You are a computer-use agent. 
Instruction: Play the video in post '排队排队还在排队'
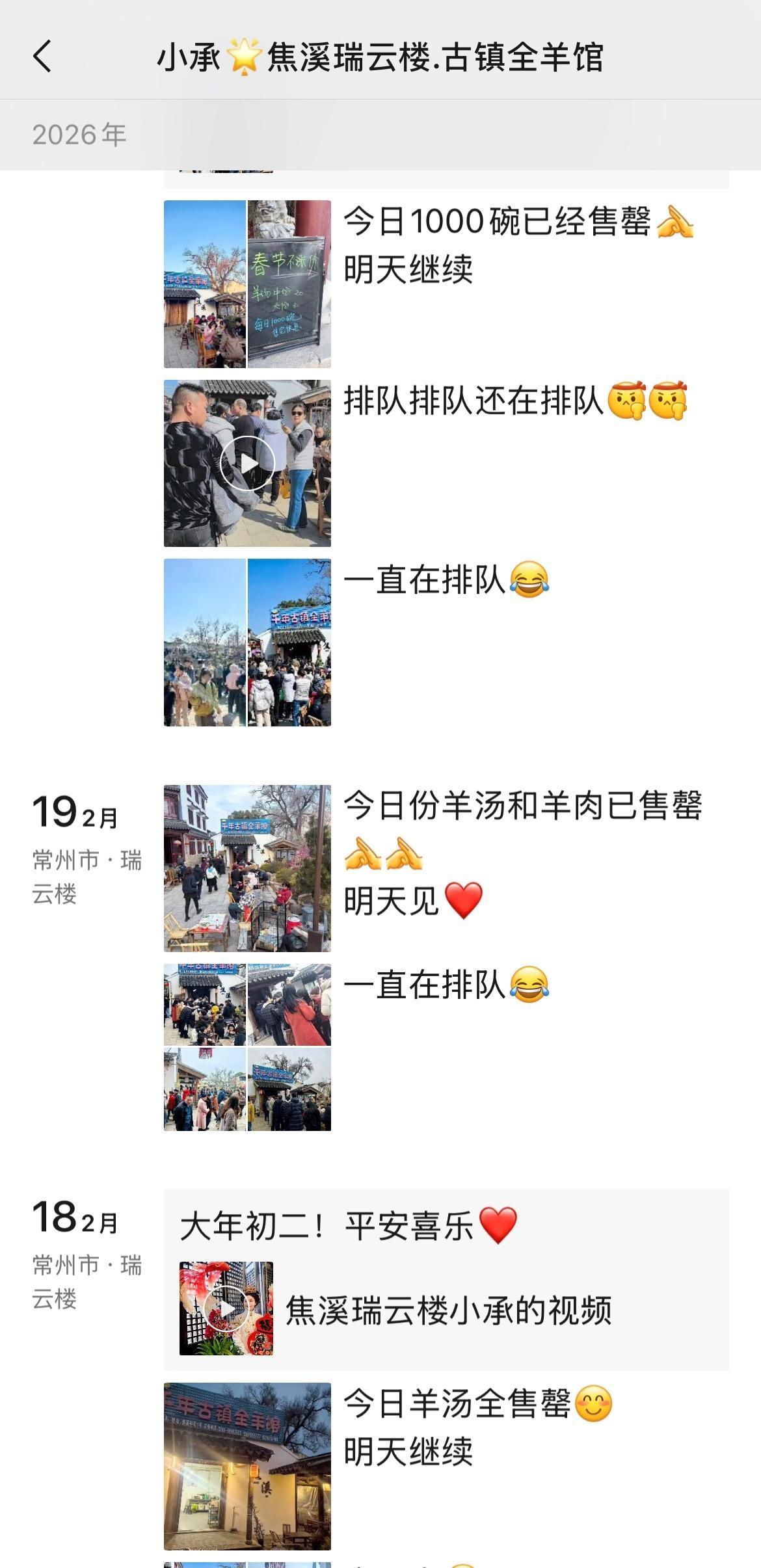tap(247, 463)
